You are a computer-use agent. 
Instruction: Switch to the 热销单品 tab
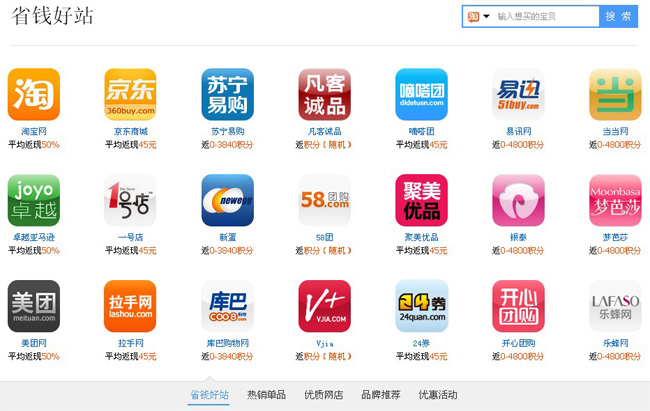coord(266,395)
